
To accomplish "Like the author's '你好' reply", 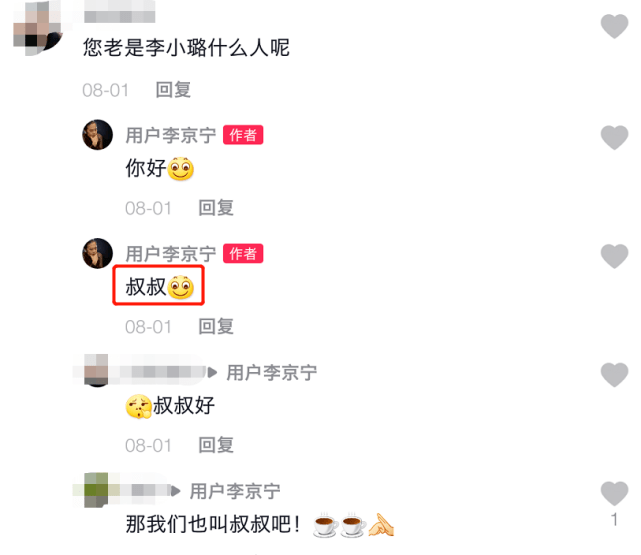I will tap(613, 138).
